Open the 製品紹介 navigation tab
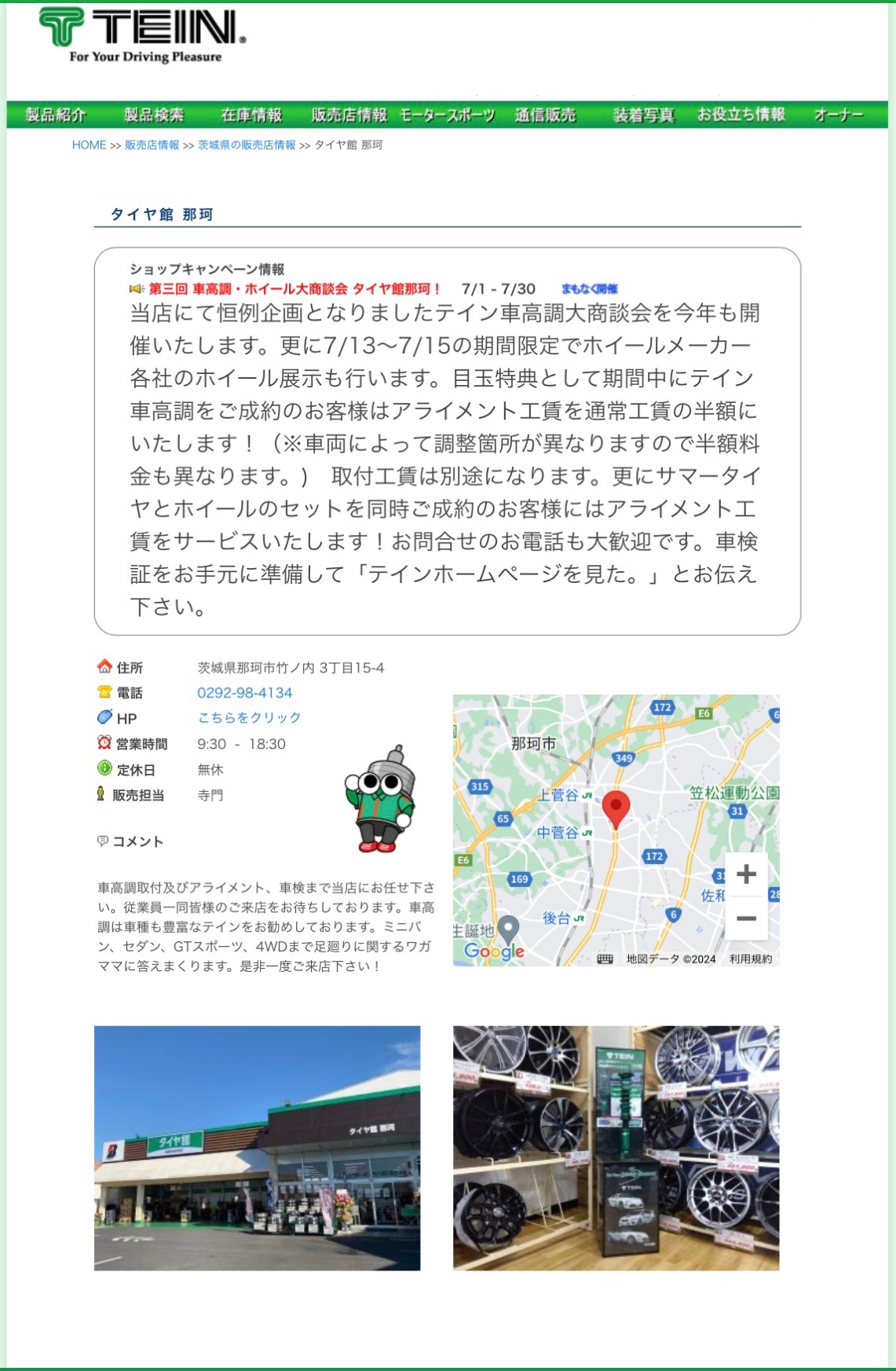Screen dimensions: 896x1371 55,115
